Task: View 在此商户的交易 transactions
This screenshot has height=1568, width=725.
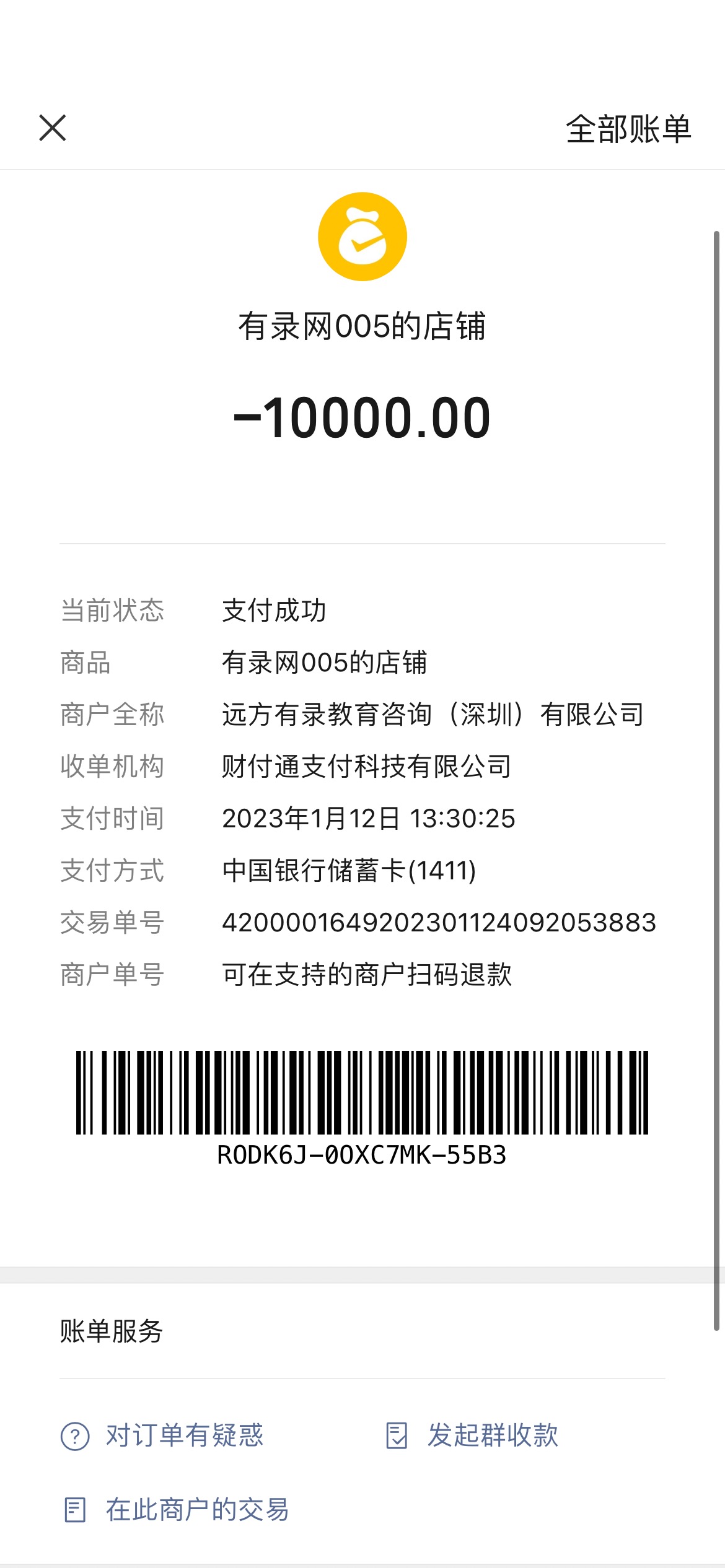Action: click(177, 1510)
